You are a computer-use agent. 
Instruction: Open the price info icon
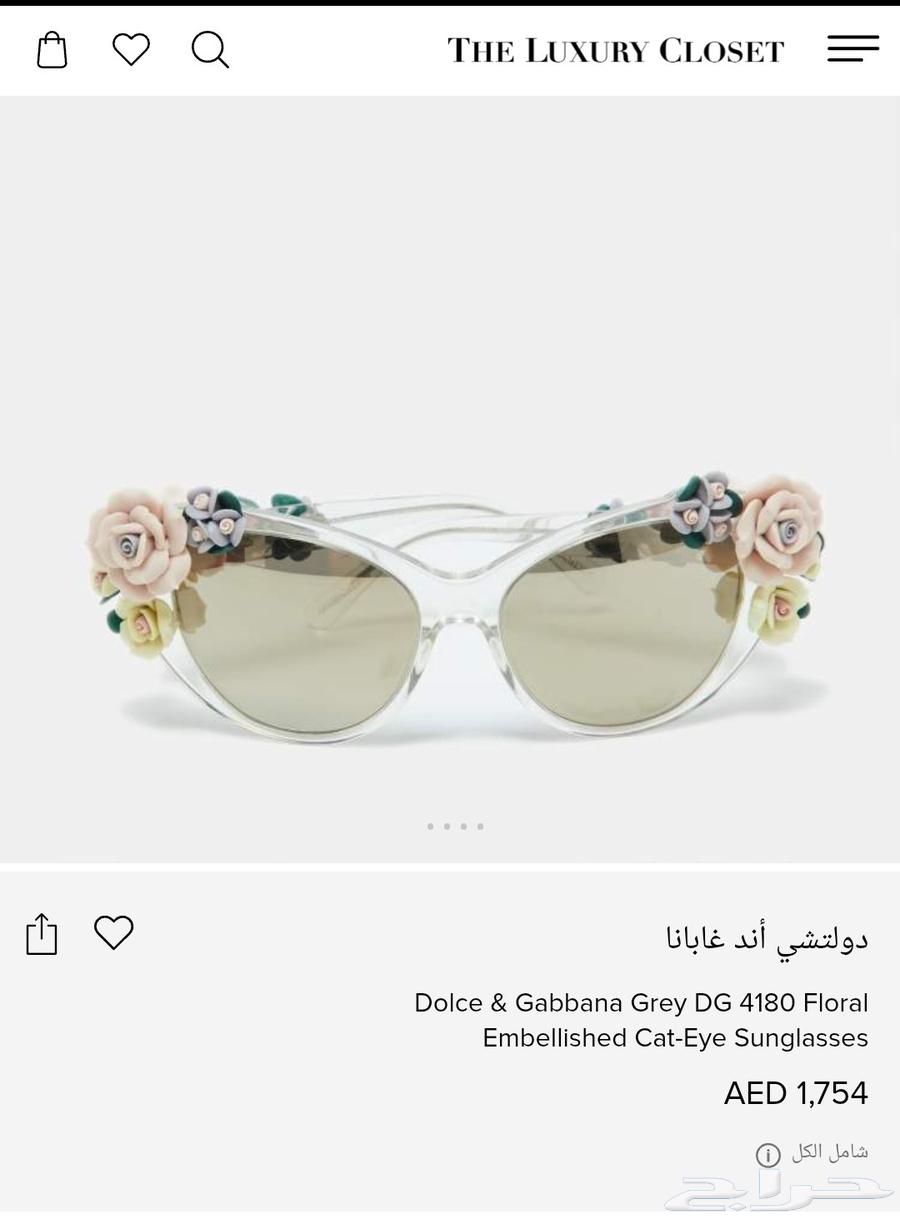click(x=768, y=1155)
